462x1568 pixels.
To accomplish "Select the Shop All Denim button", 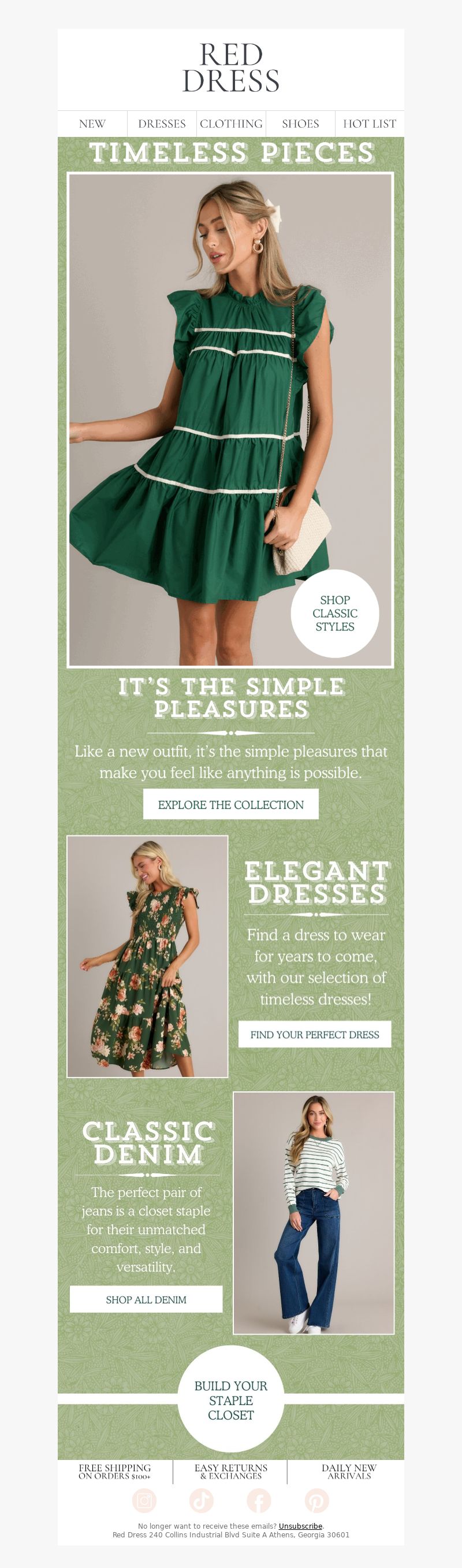I will pyautogui.click(x=146, y=1299).
